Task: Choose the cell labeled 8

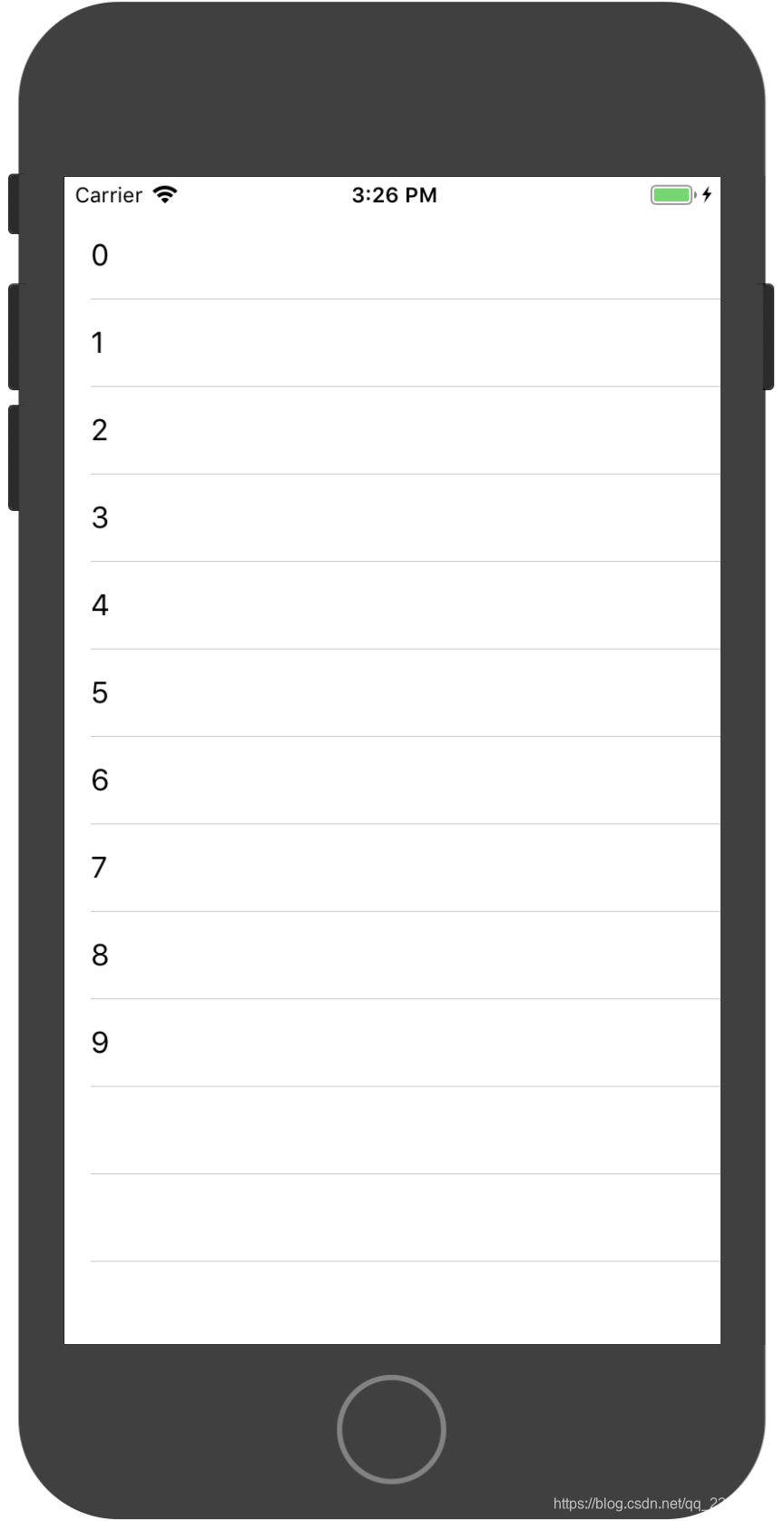Action: (x=392, y=956)
